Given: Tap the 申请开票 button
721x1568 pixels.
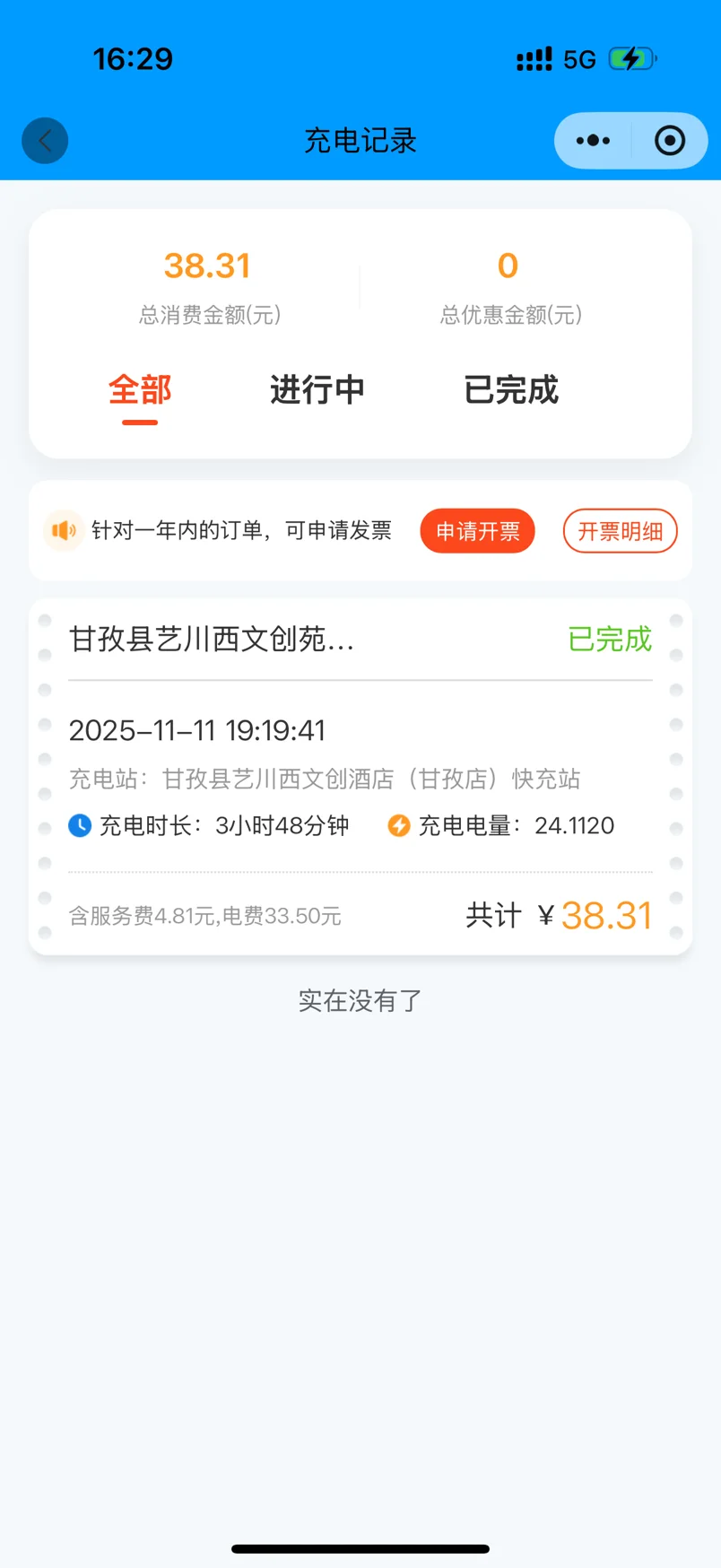Looking at the screenshot, I should (478, 531).
